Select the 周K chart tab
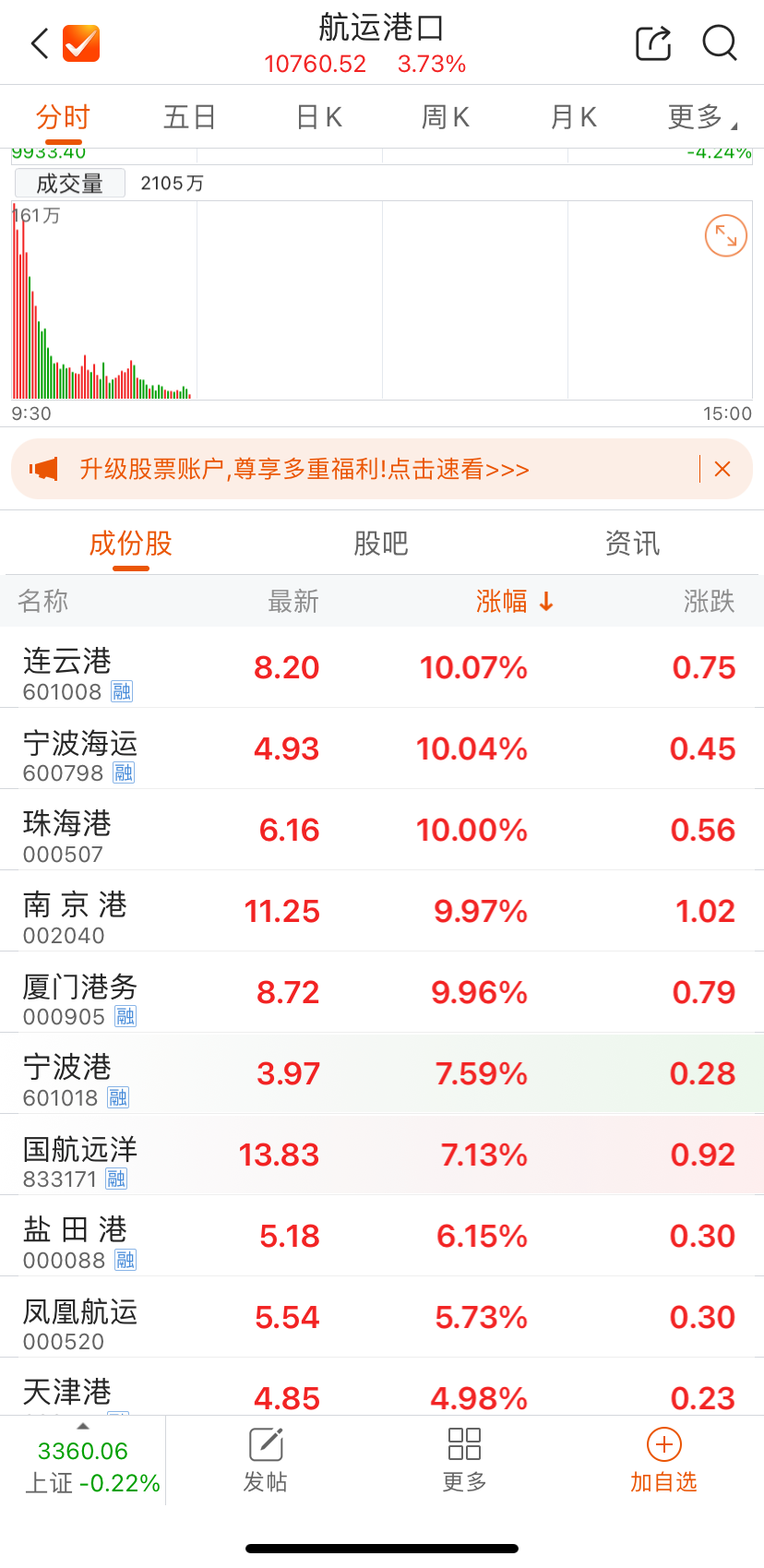764x1568 pixels. [446, 117]
